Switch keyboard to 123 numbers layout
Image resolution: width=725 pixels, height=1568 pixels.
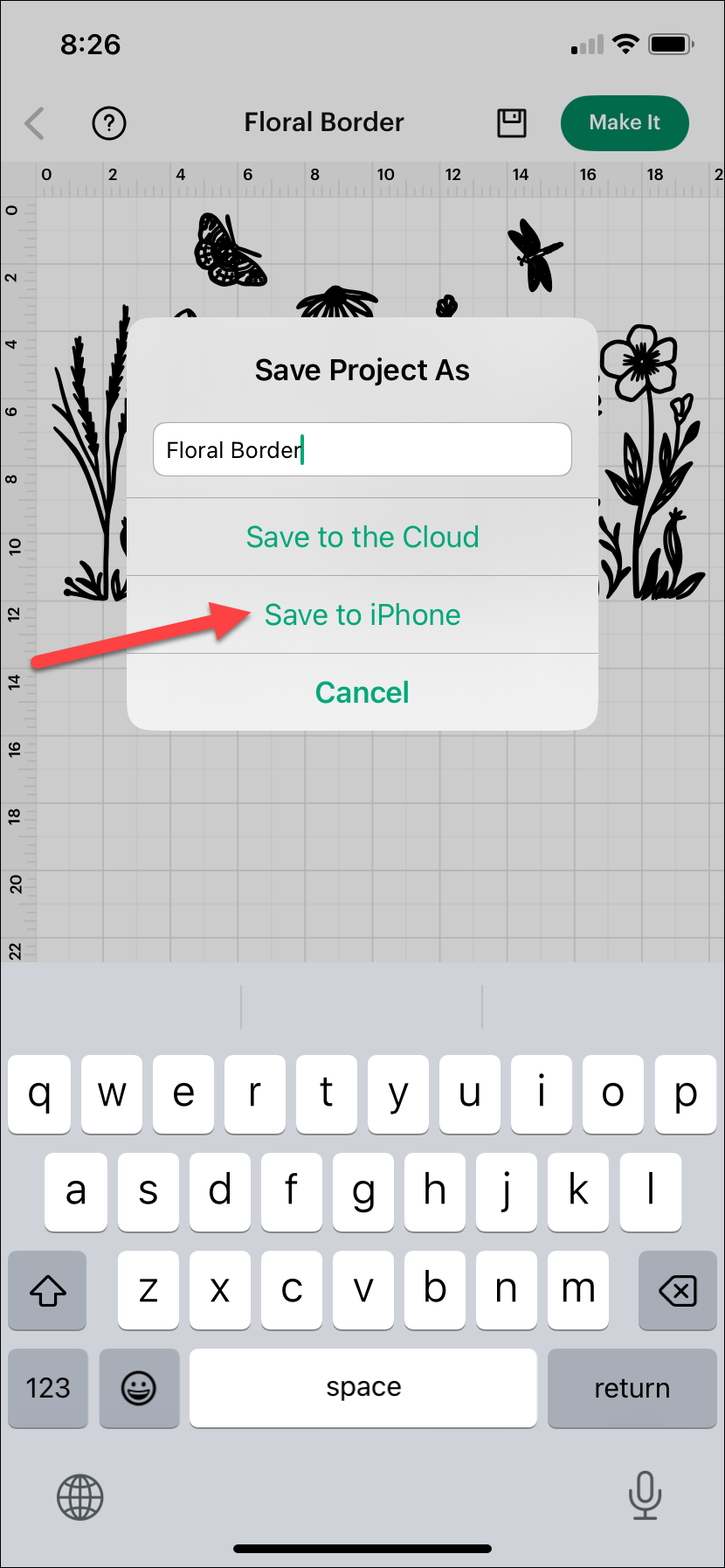[x=48, y=1388]
